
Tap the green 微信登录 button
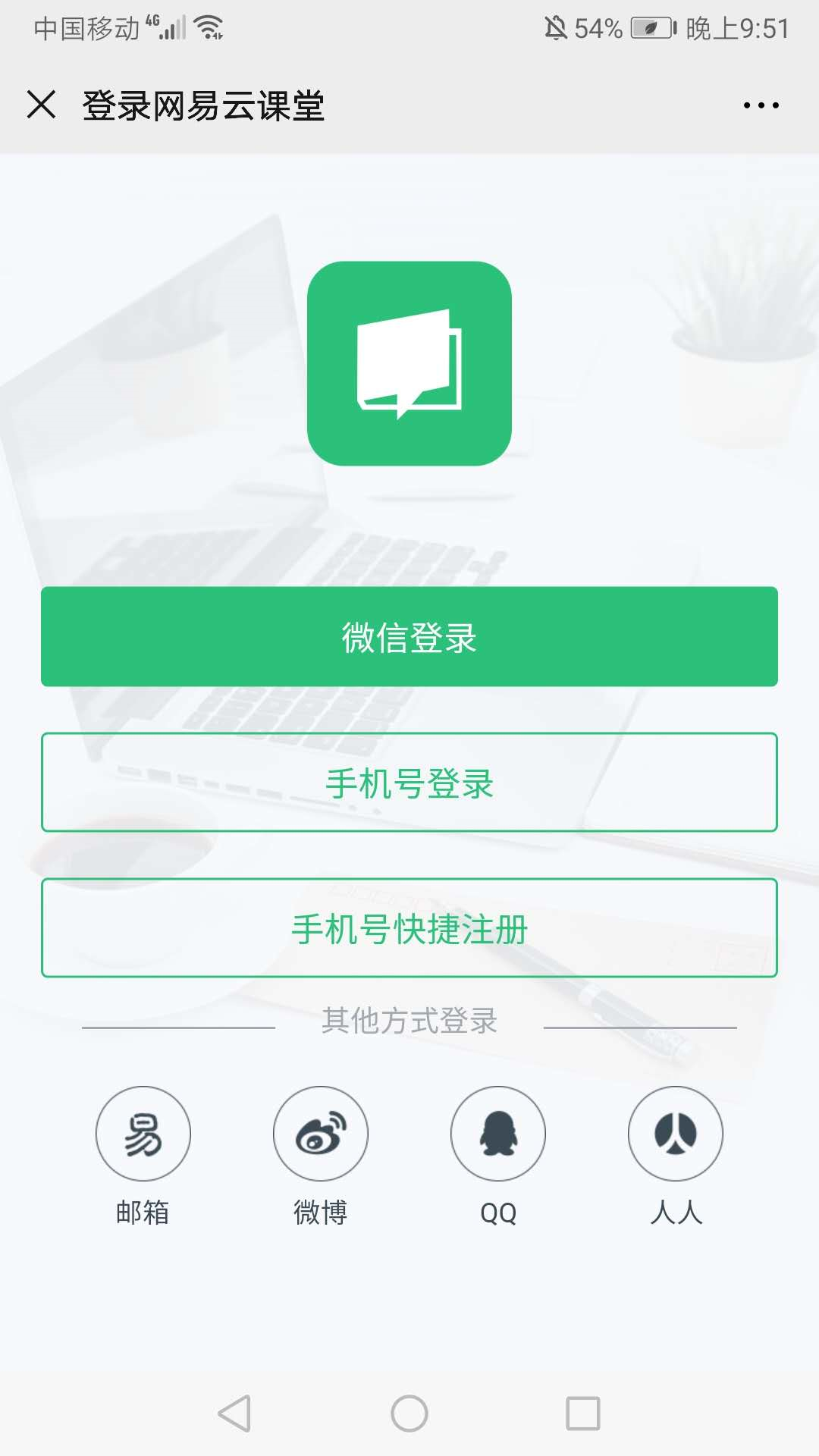click(x=409, y=637)
